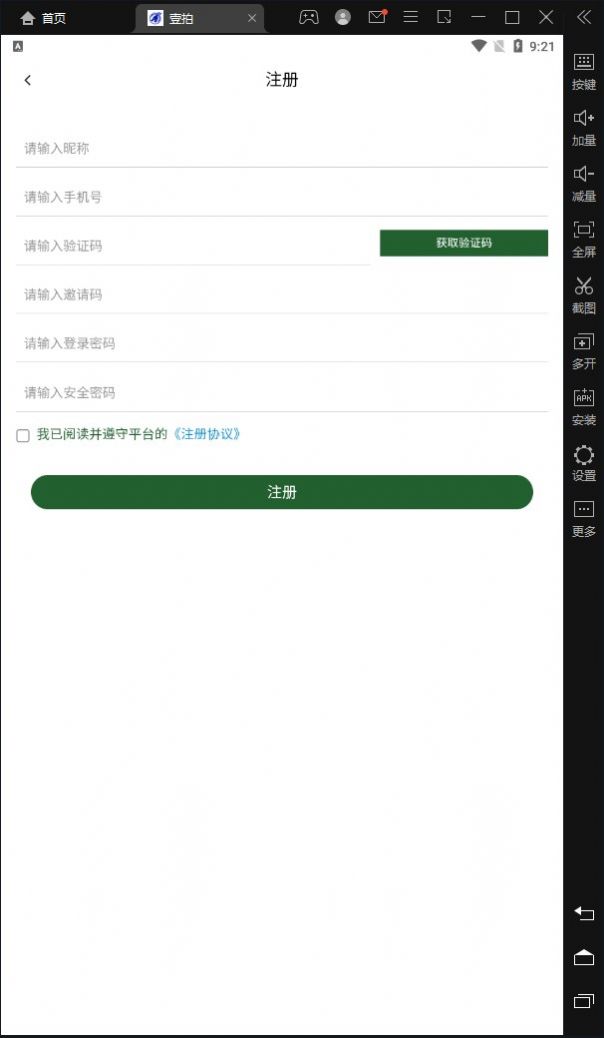The image size is (604, 1038).
Task: Tap 获取验证码 to get verification code
Action: (x=463, y=243)
